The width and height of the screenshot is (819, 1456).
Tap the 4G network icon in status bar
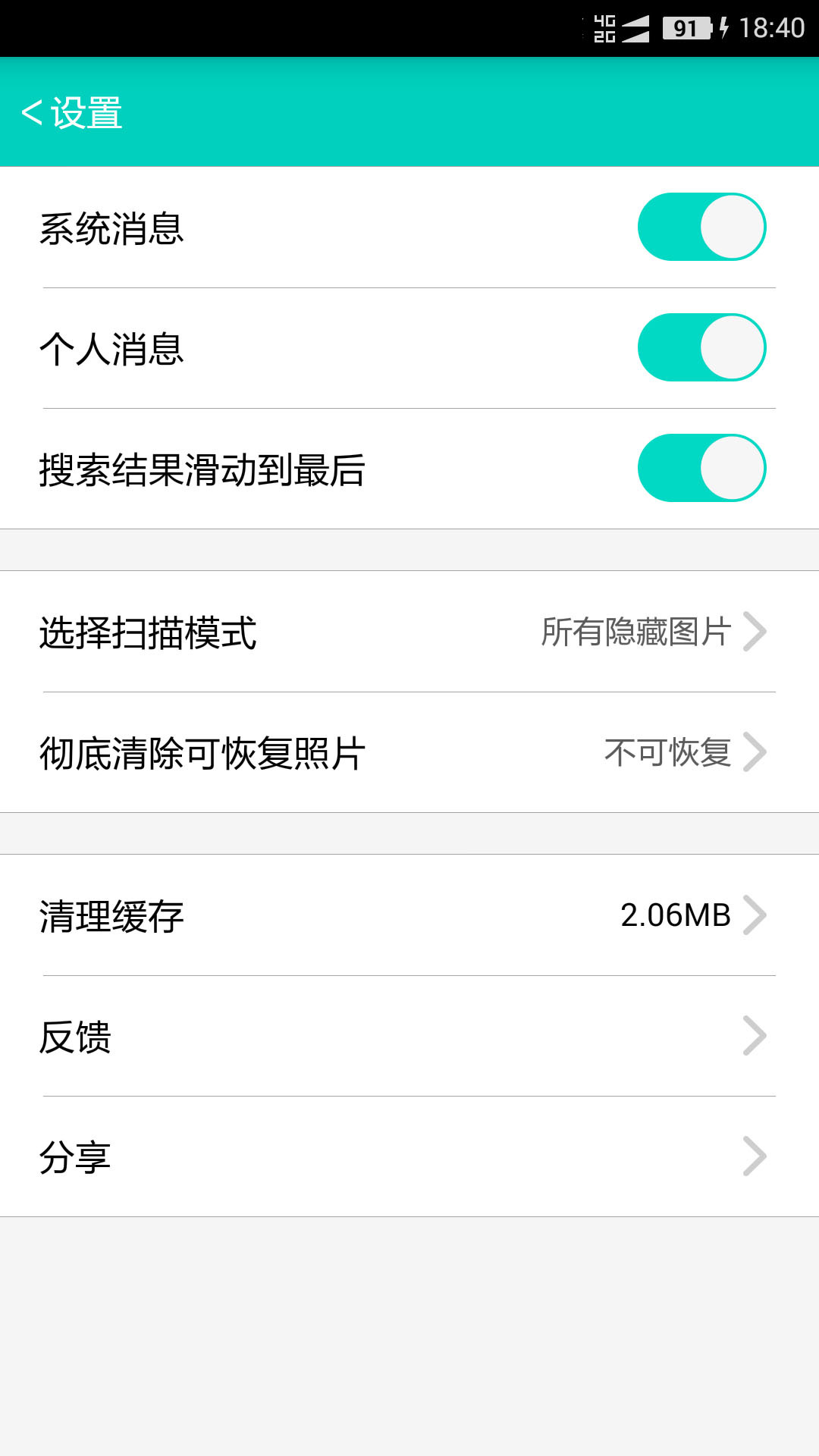603,25
